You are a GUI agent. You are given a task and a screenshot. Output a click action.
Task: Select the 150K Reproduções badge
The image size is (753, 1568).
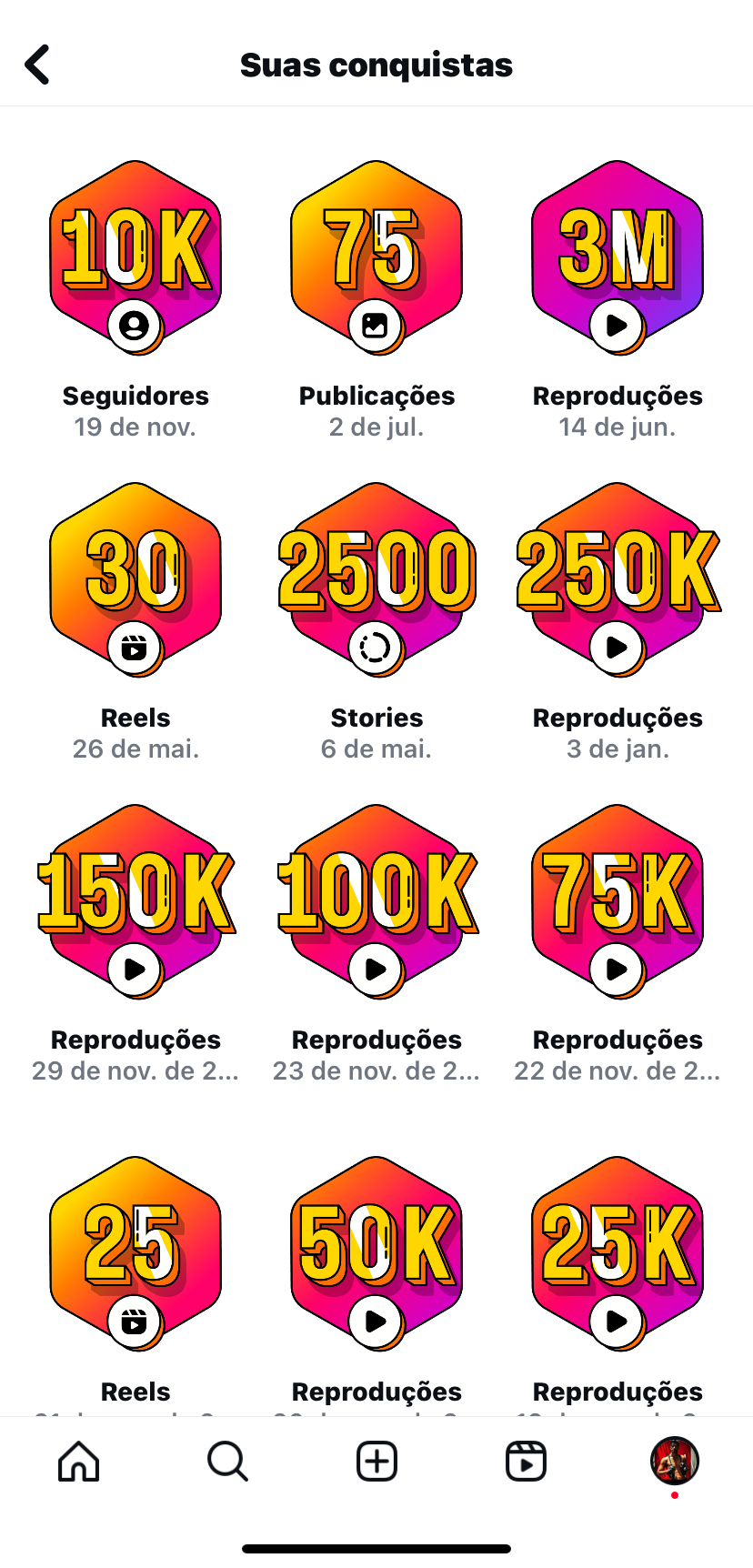click(136, 901)
